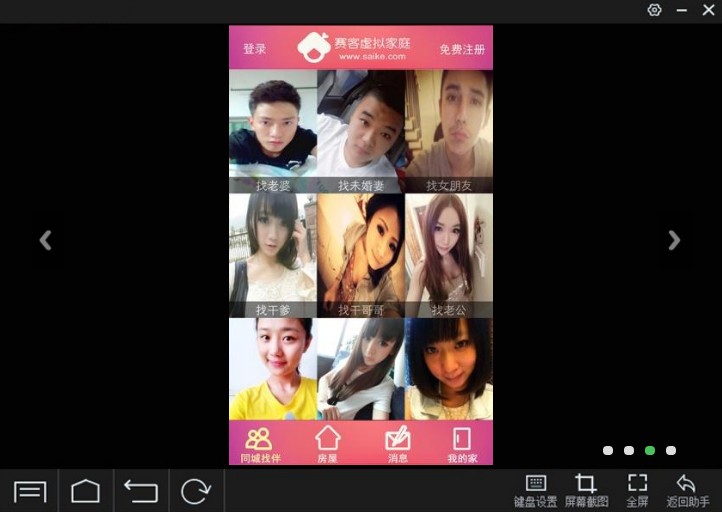Go to the next screenshot with the right arrow

[674, 240]
